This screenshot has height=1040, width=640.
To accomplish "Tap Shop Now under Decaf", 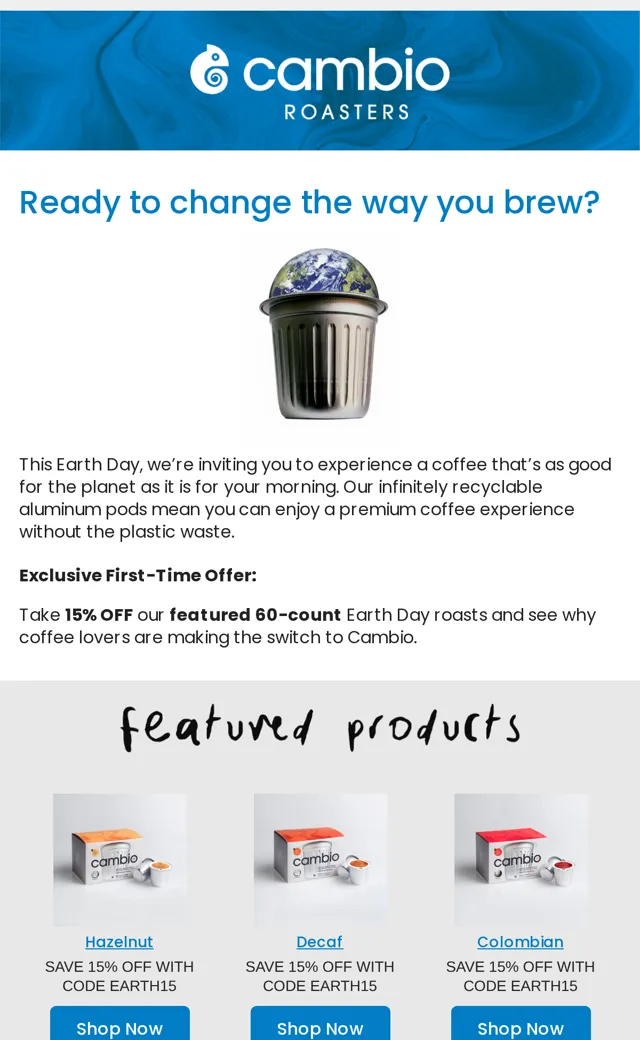I will [x=320, y=1025].
